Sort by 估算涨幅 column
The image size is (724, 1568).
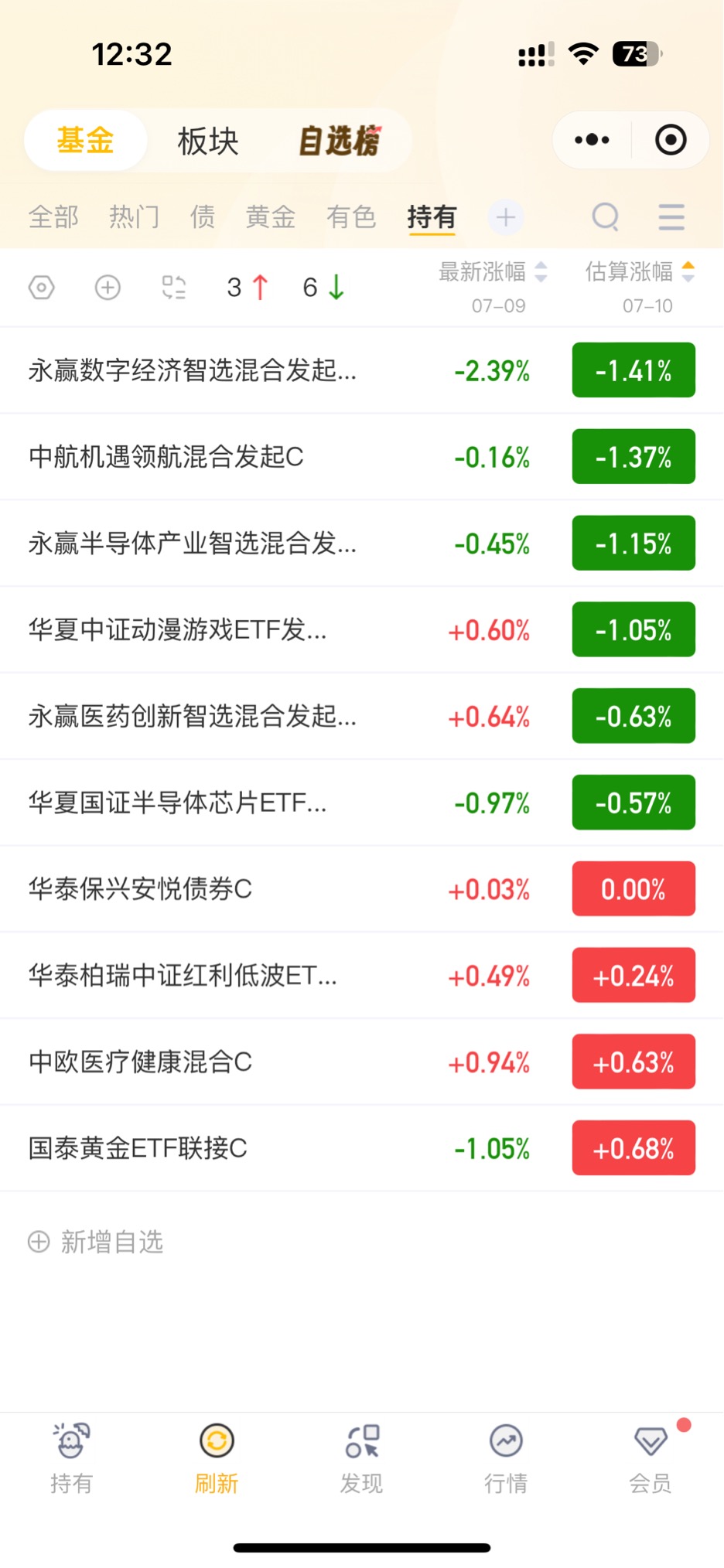pyautogui.click(x=640, y=272)
